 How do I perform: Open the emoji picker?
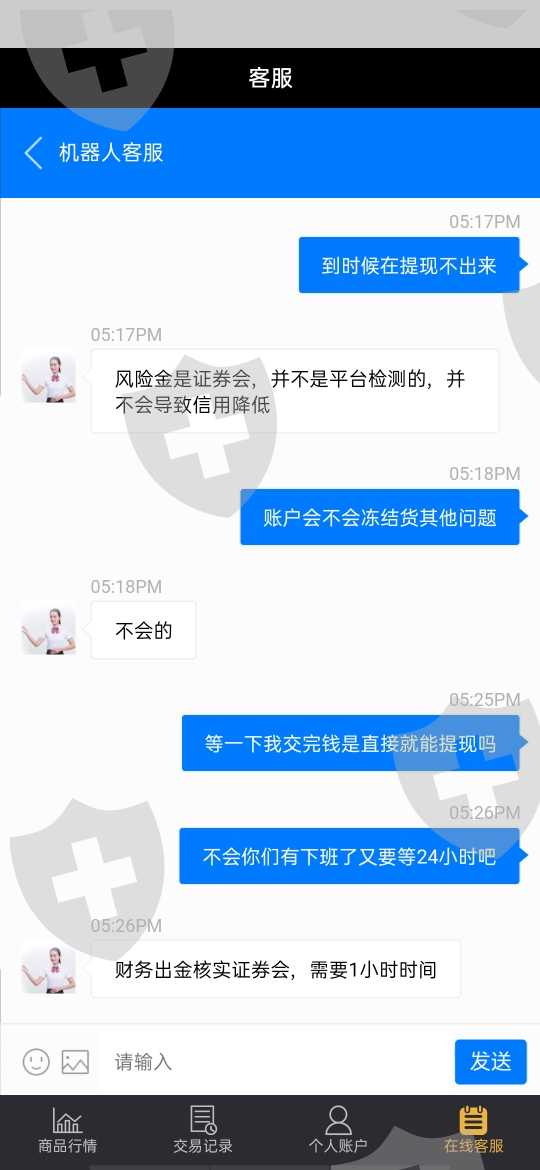point(36,1062)
